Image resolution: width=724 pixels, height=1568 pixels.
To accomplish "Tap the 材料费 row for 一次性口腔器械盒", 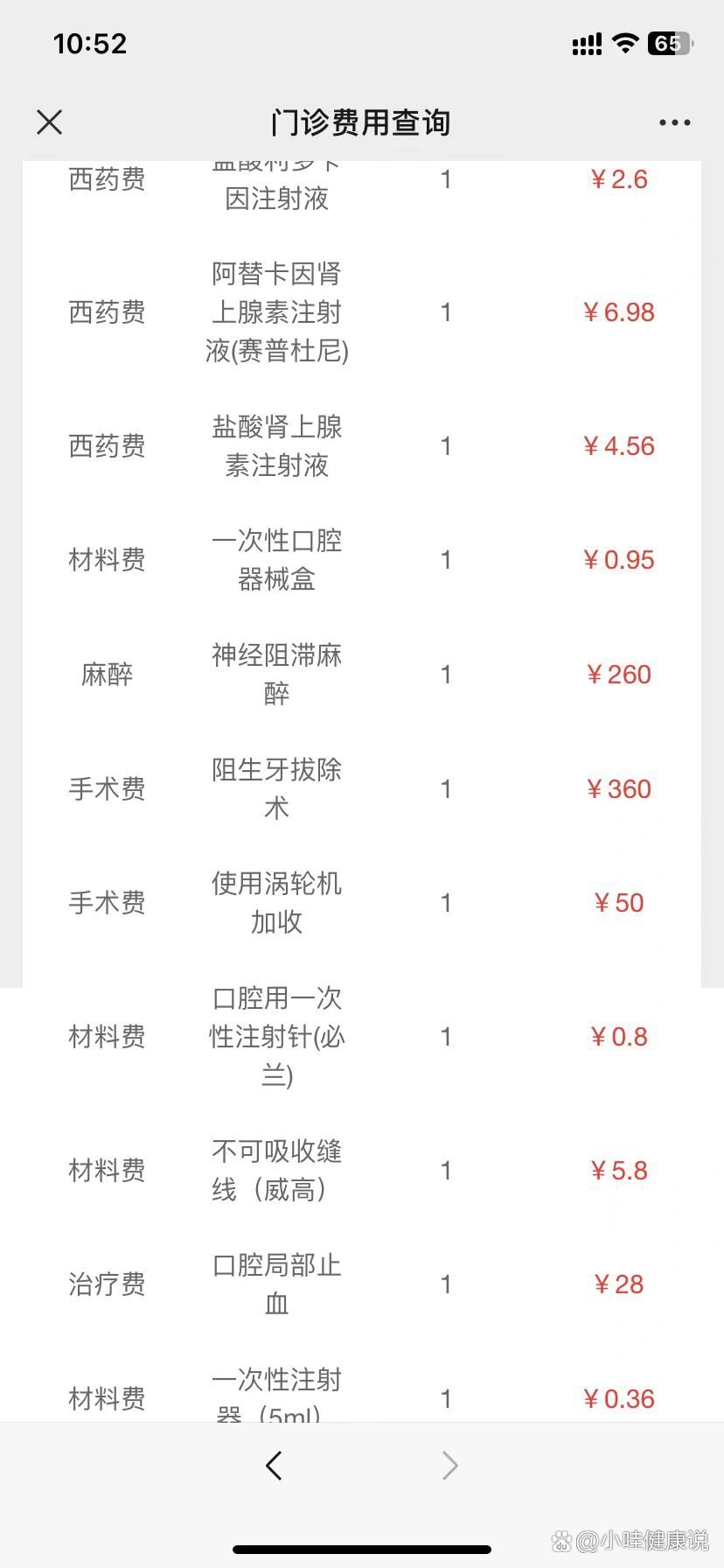I will (x=107, y=559).
